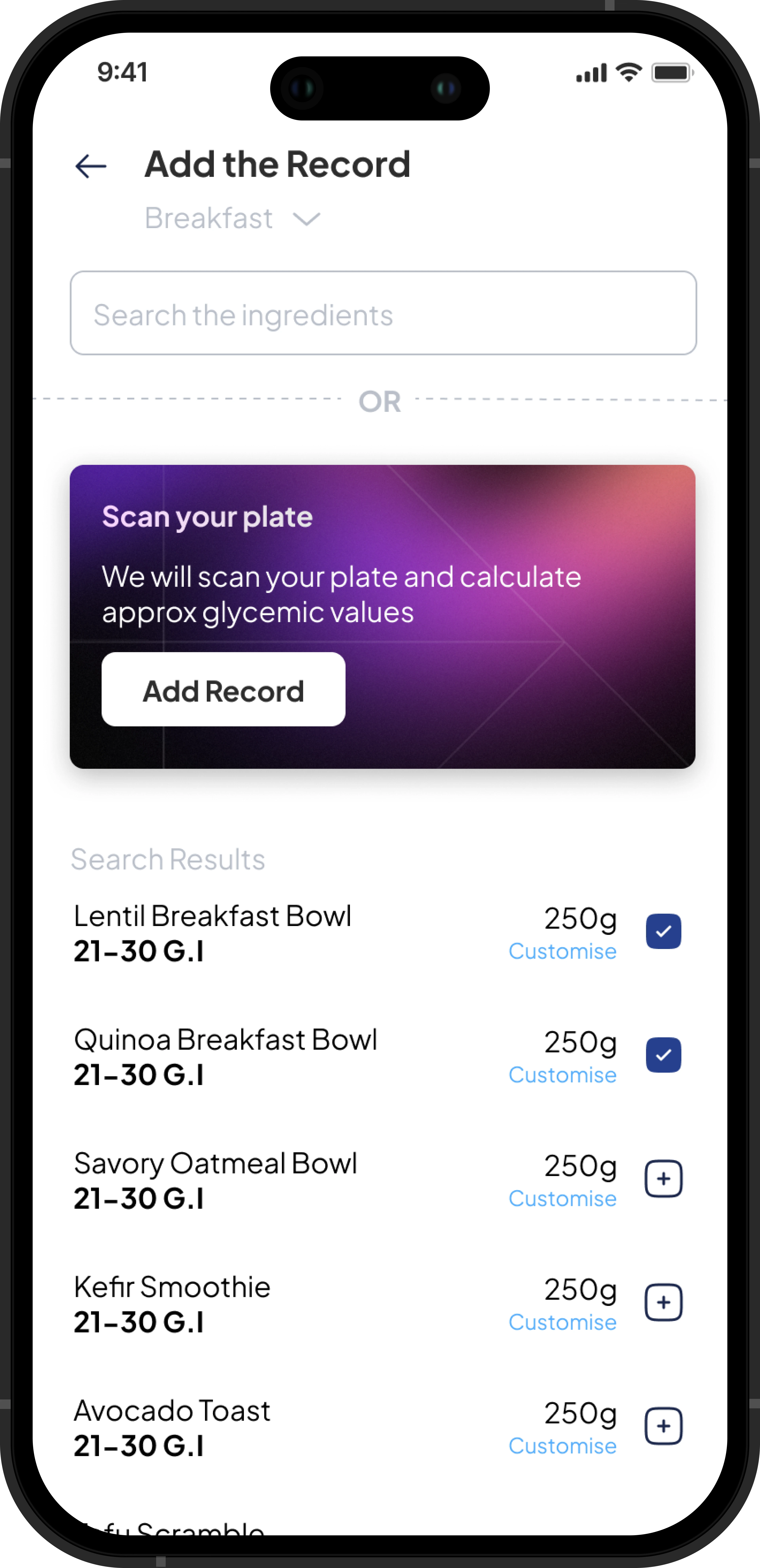The image size is (760, 1568).
Task: Customise the Avocado Toast portion
Action: point(562,1446)
